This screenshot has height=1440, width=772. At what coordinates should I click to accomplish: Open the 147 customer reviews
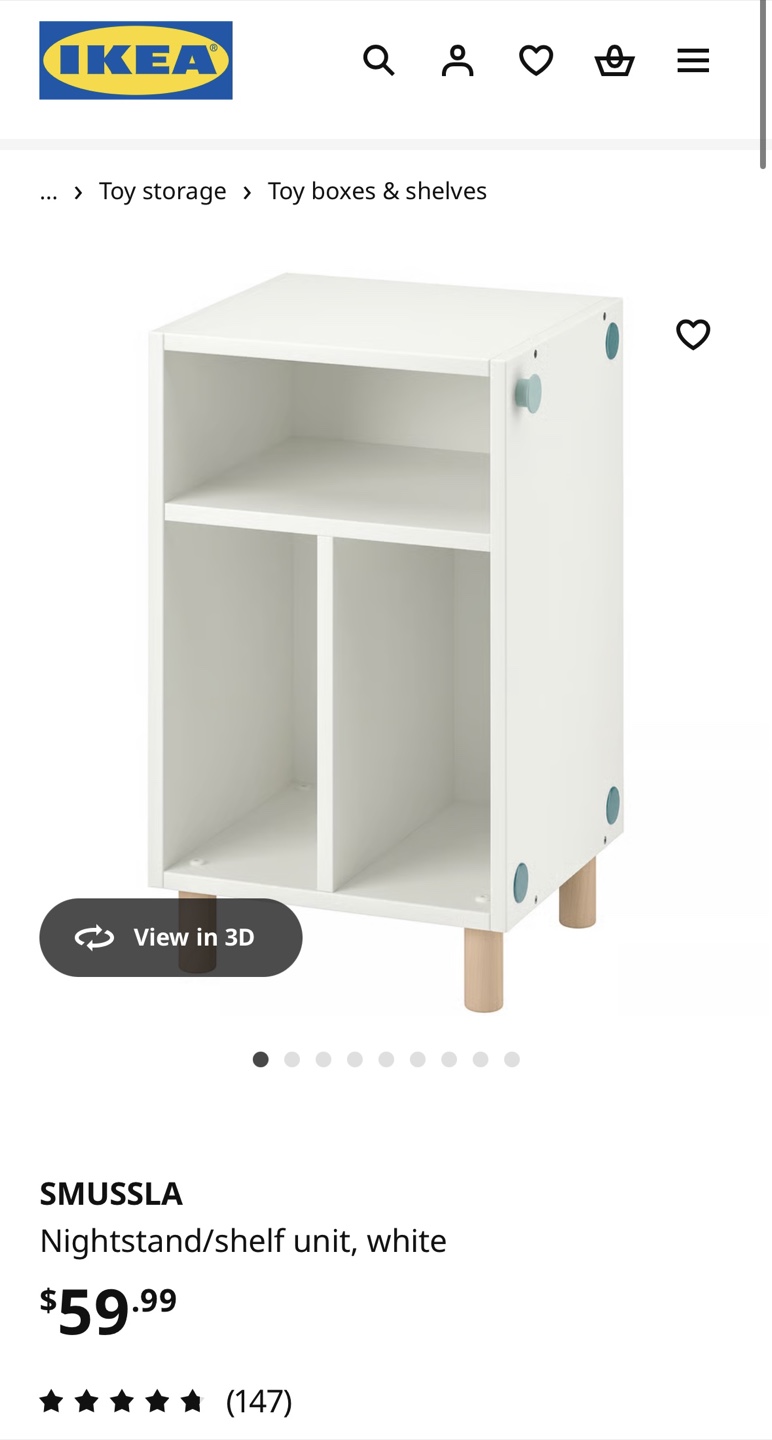pos(259,1402)
